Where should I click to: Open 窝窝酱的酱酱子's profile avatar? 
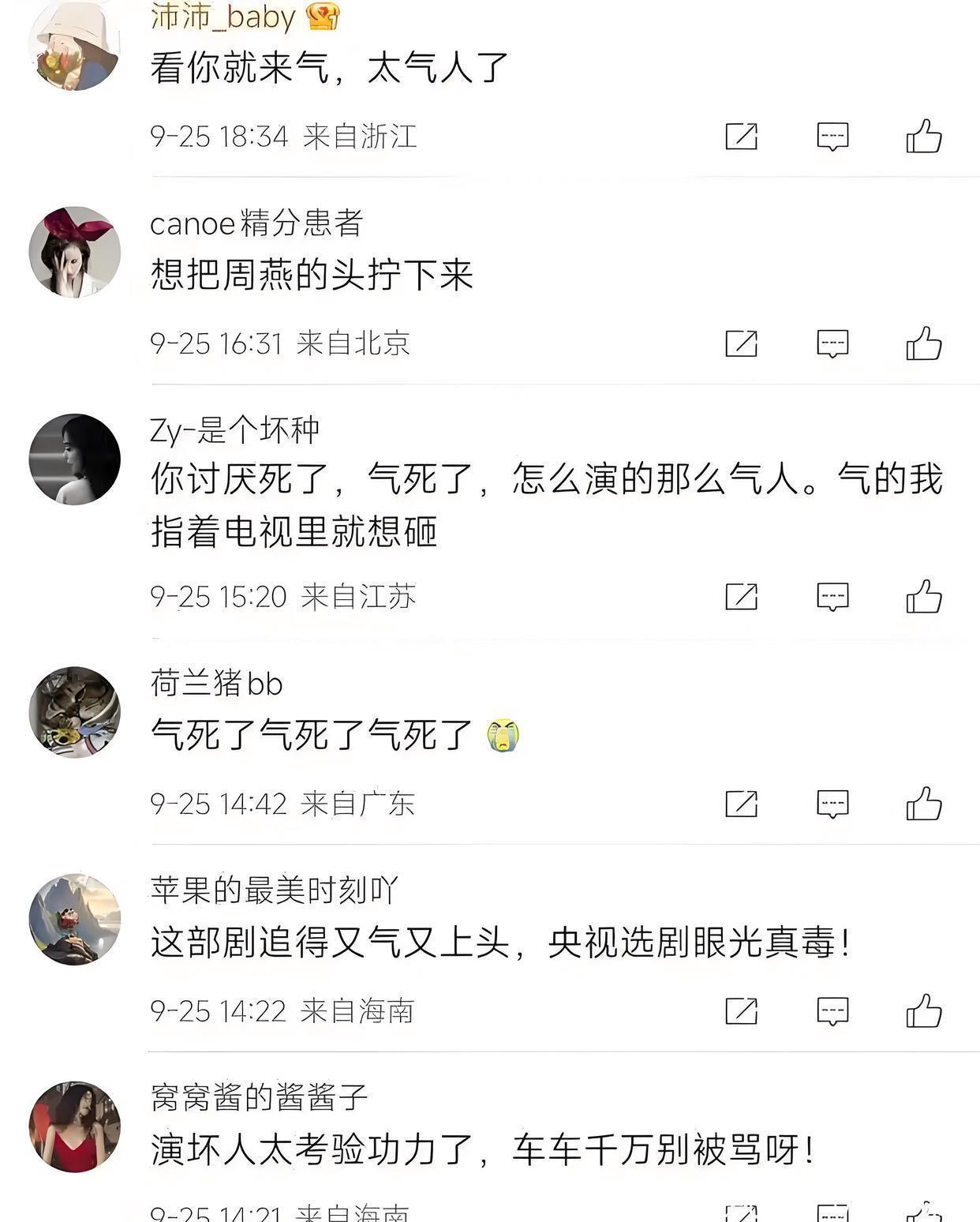click(74, 1126)
